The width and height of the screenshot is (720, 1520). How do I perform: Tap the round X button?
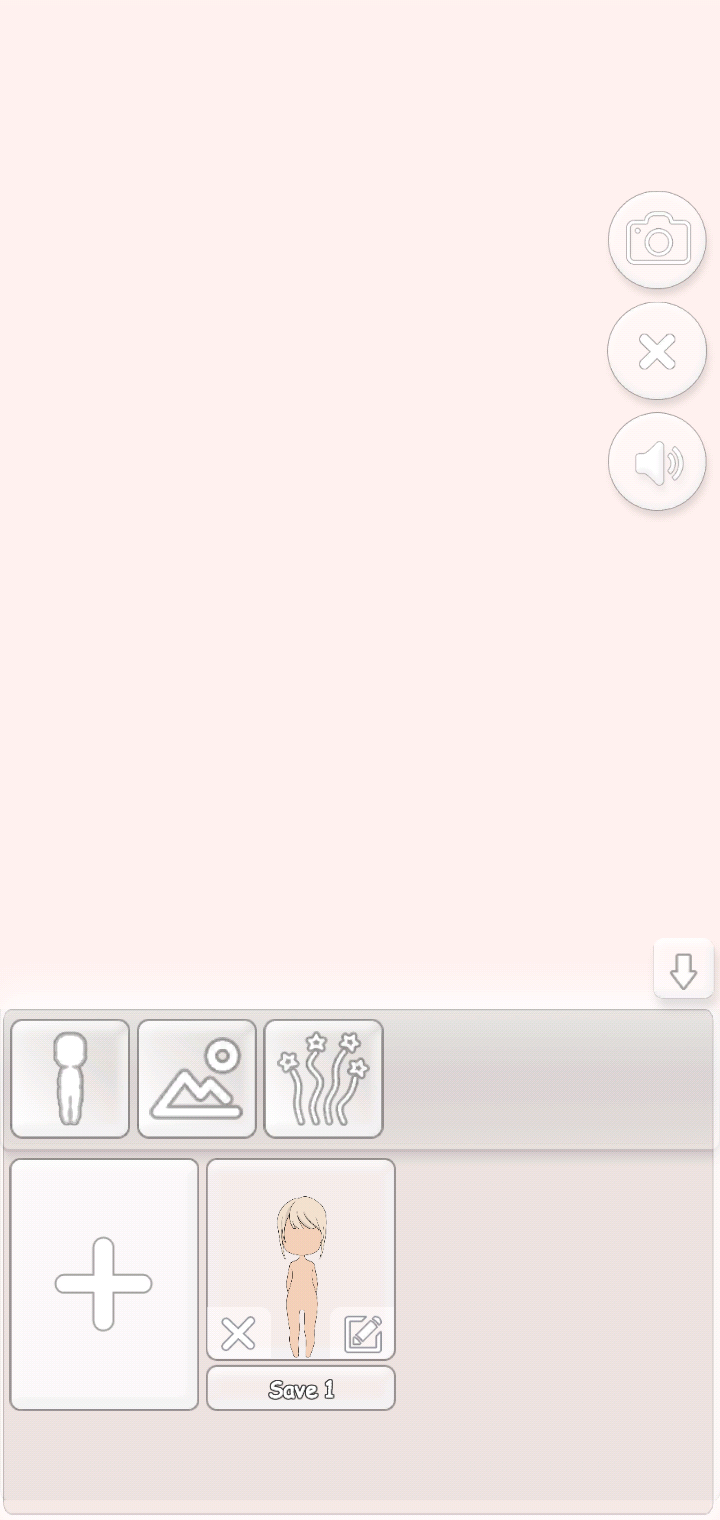click(657, 351)
